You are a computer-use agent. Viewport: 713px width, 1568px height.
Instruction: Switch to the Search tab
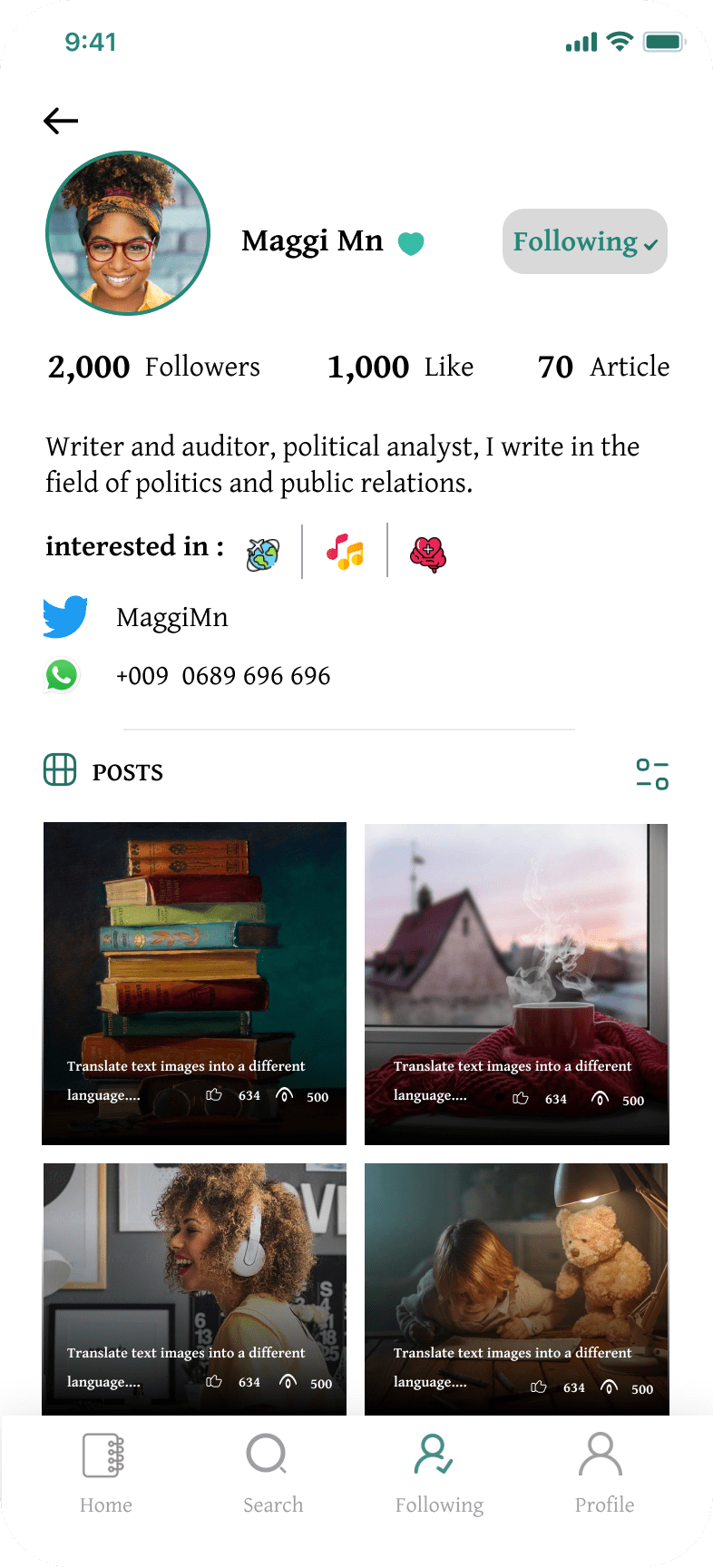tap(272, 1474)
